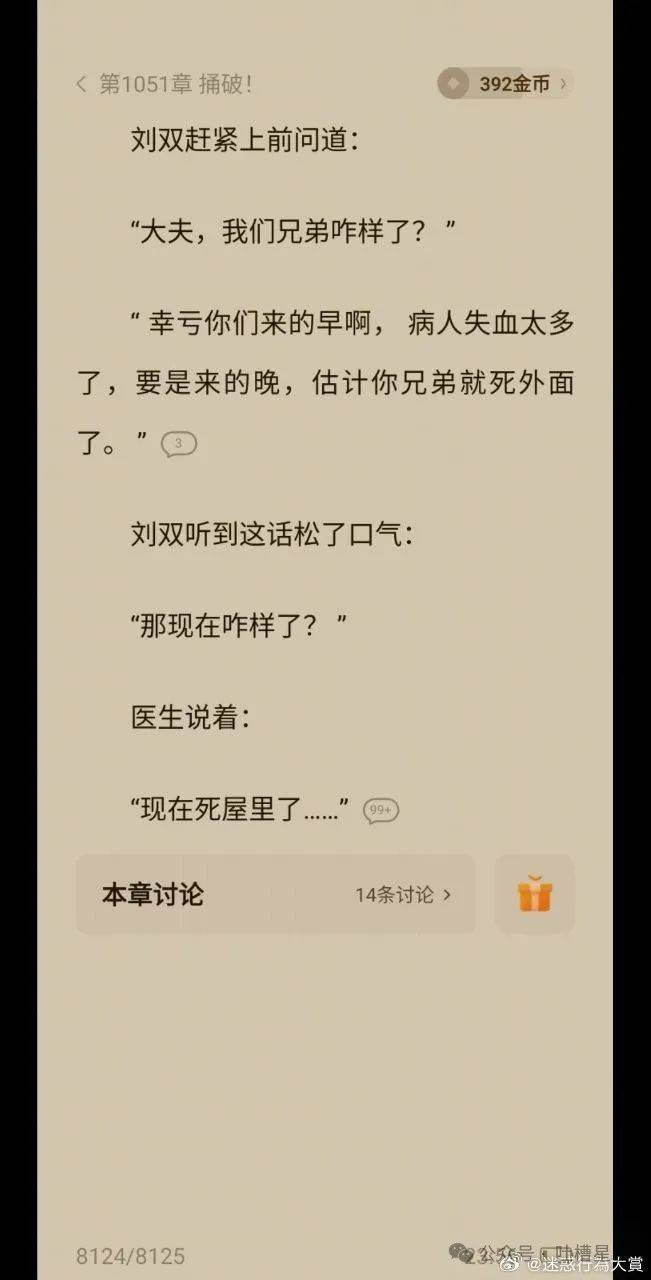Open the 99+ comments bubble
Screen dimensions: 651x1280
(381, 810)
